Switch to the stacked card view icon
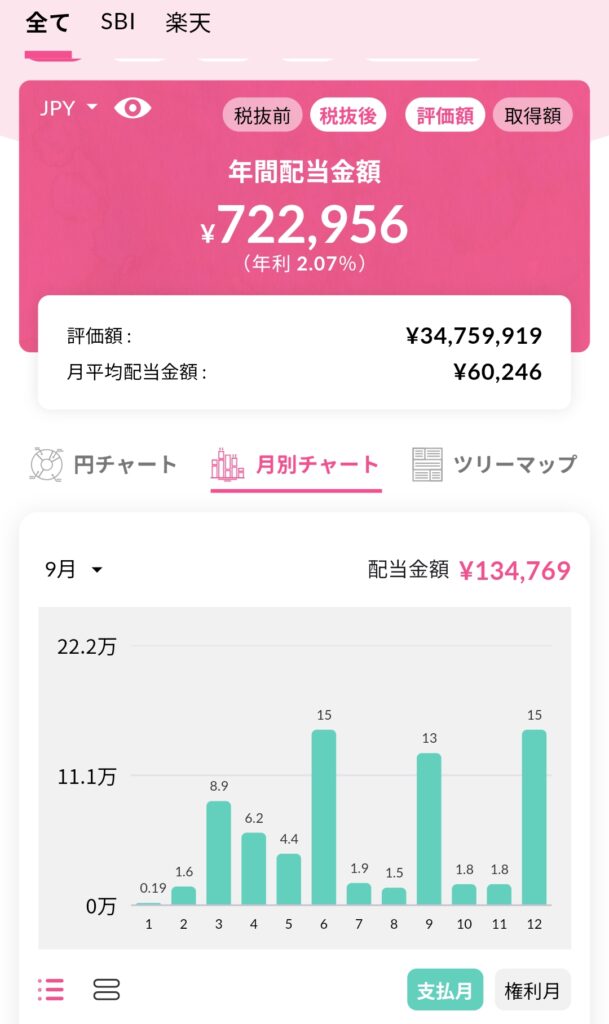 click(x=106, y=990)
